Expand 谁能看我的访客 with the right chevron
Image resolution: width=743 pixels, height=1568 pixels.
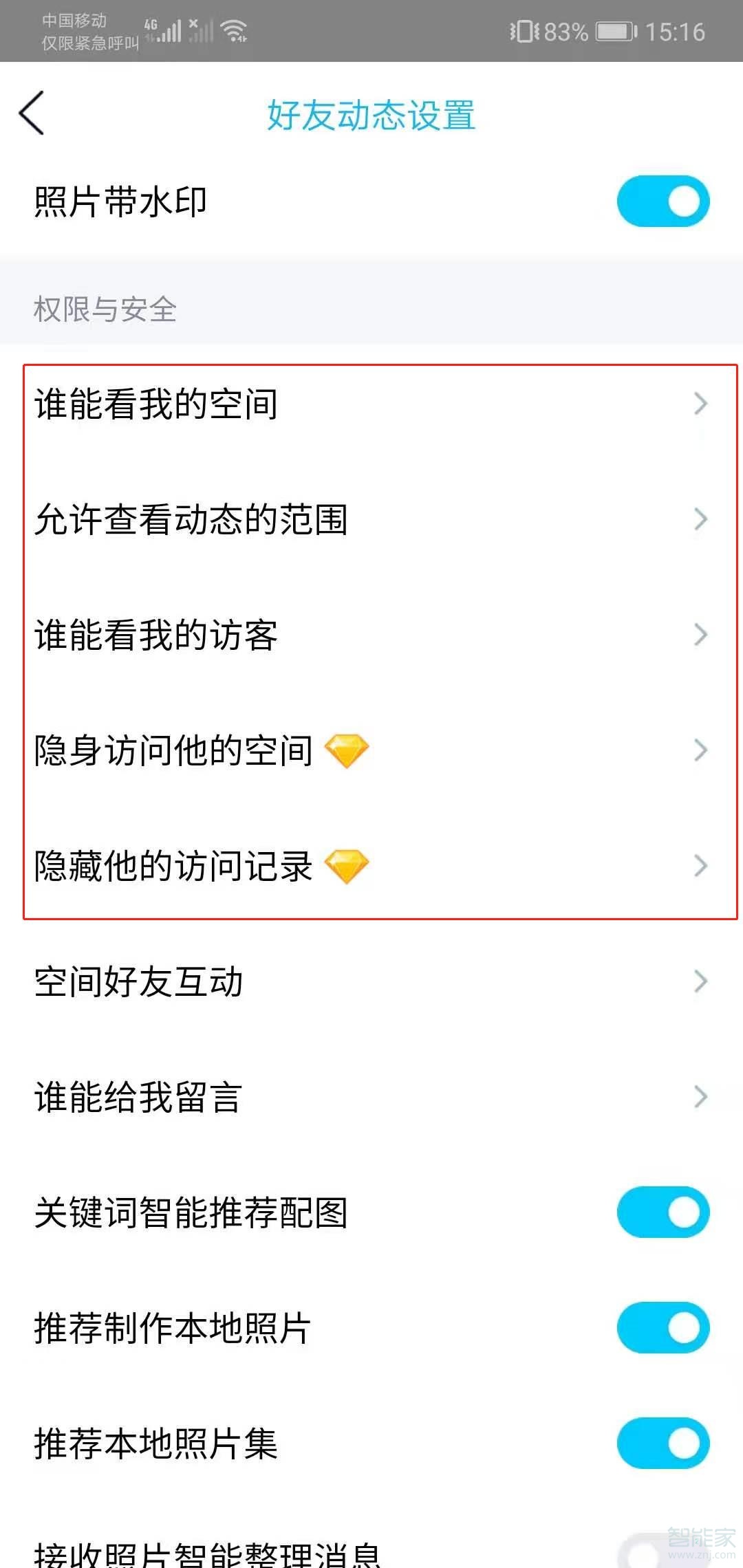(x=700, y=636)
